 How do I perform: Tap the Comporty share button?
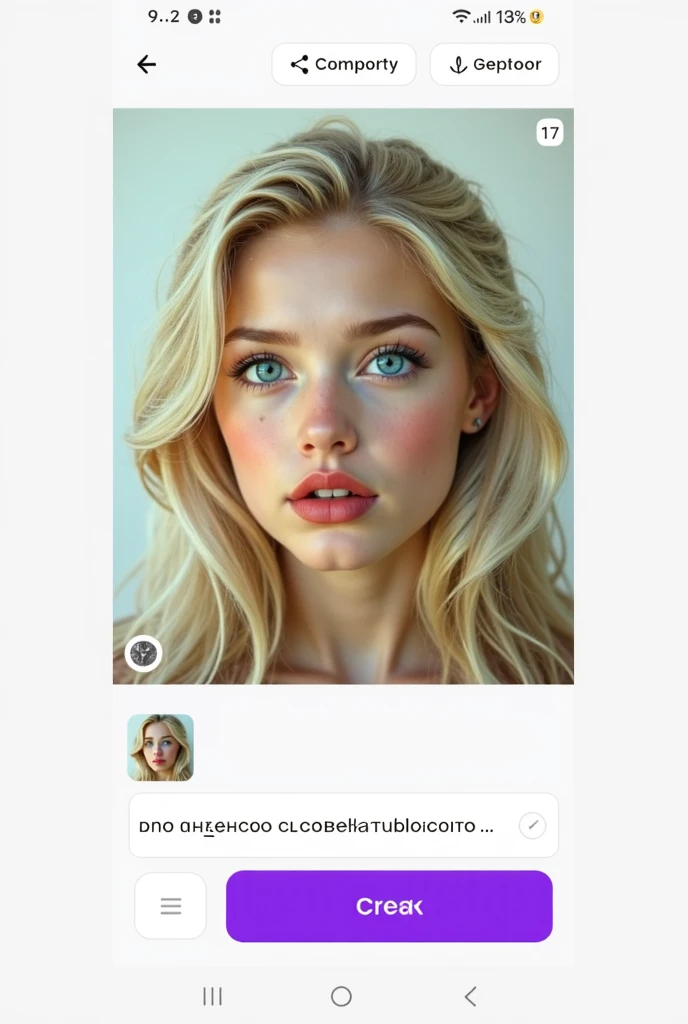coord(344,65)
